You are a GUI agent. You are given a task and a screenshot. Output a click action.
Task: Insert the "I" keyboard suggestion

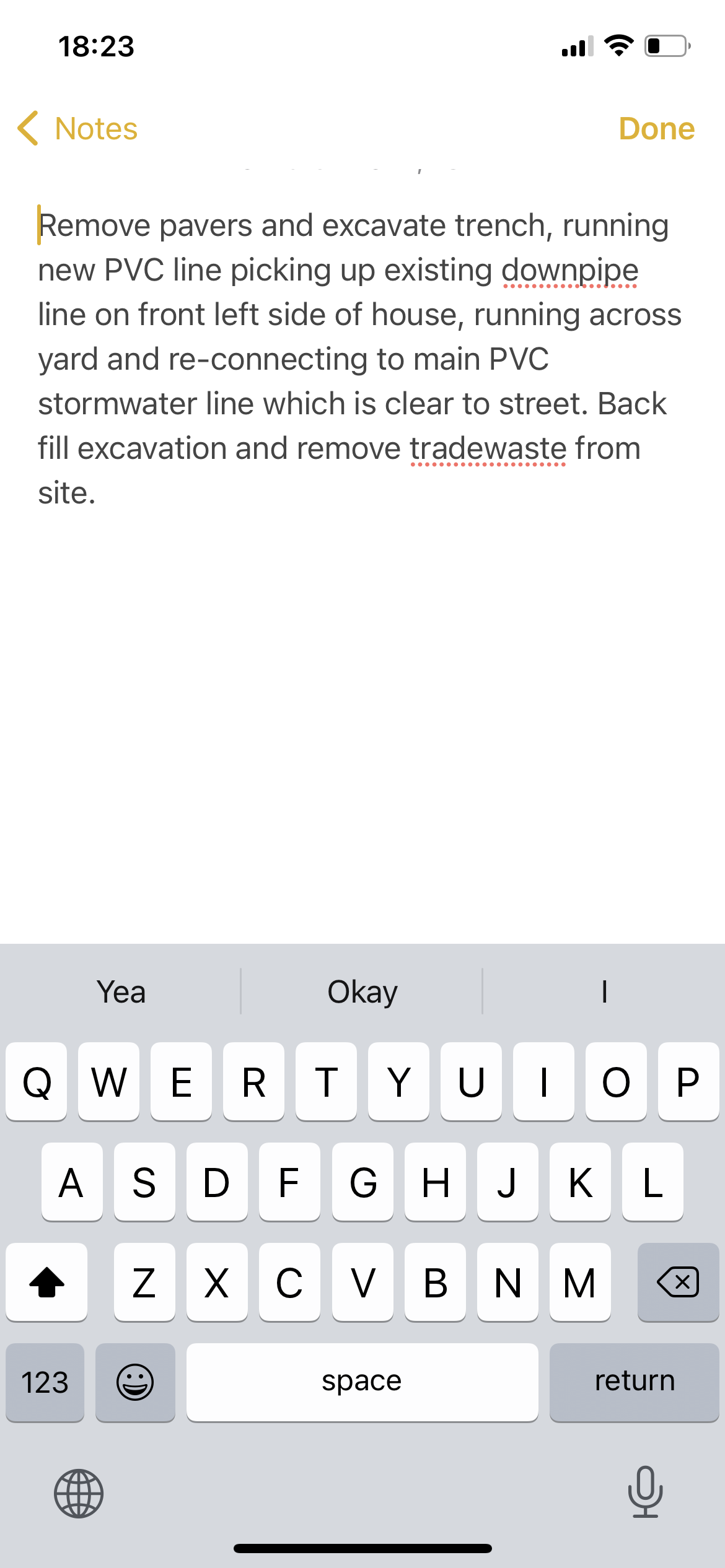click(604, 991)
